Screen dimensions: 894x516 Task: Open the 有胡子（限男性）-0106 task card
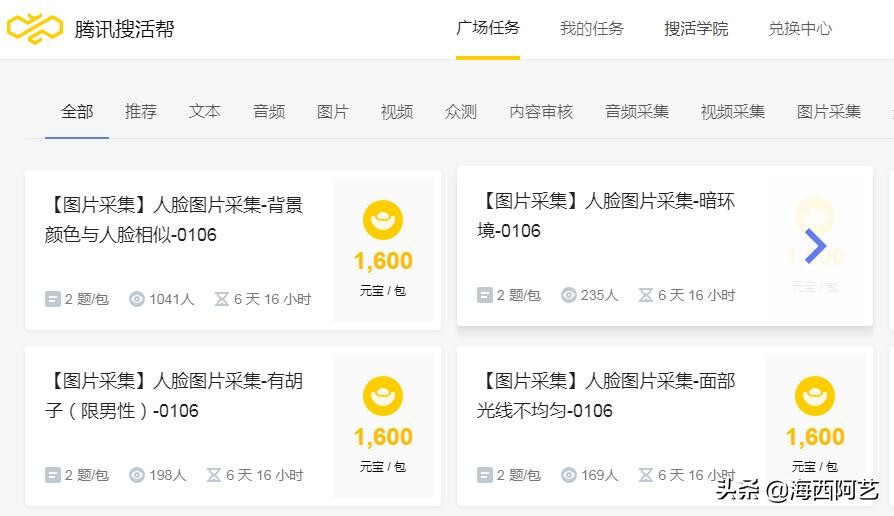[175, 396]
